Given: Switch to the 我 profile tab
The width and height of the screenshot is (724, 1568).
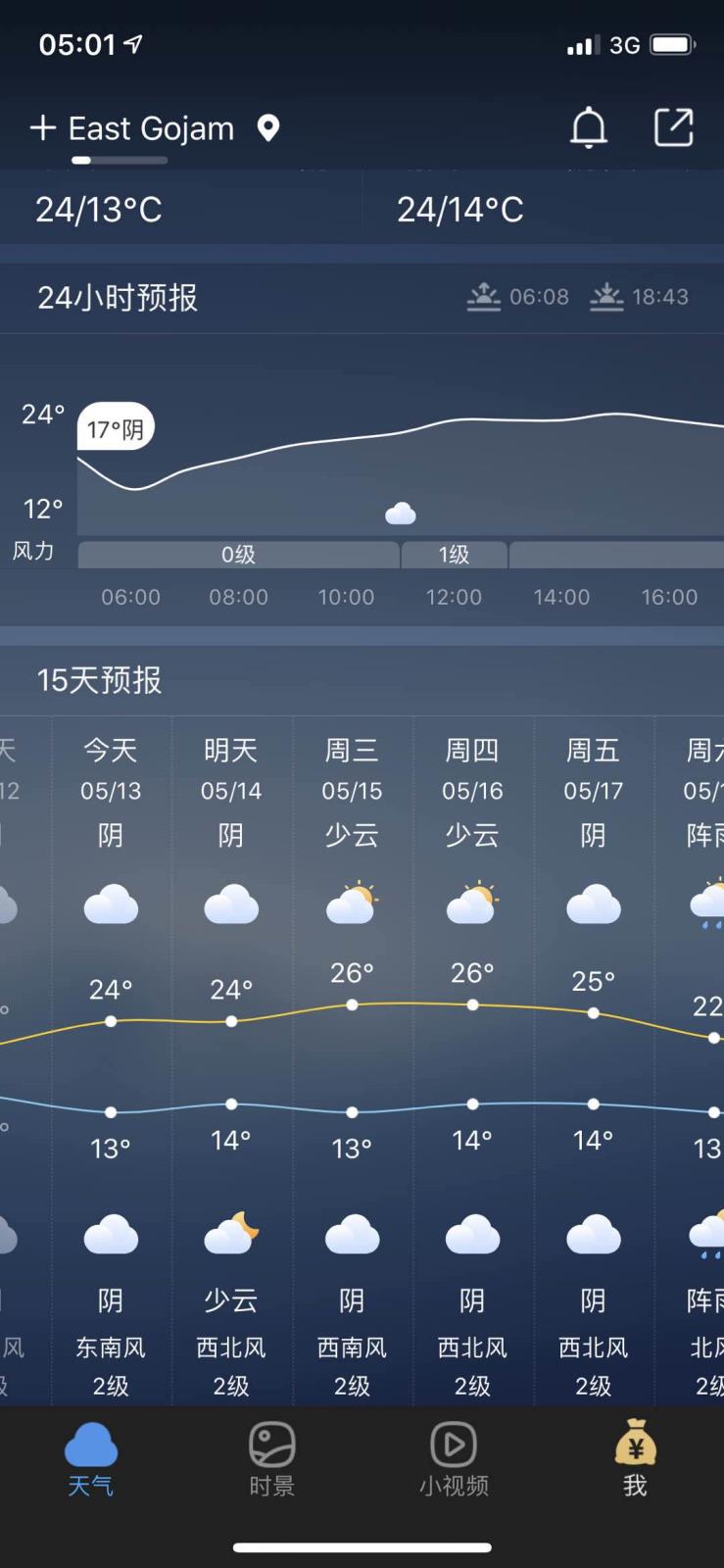Looking at the screenshot, I should pyautogui.click(x=635, y=1458).
